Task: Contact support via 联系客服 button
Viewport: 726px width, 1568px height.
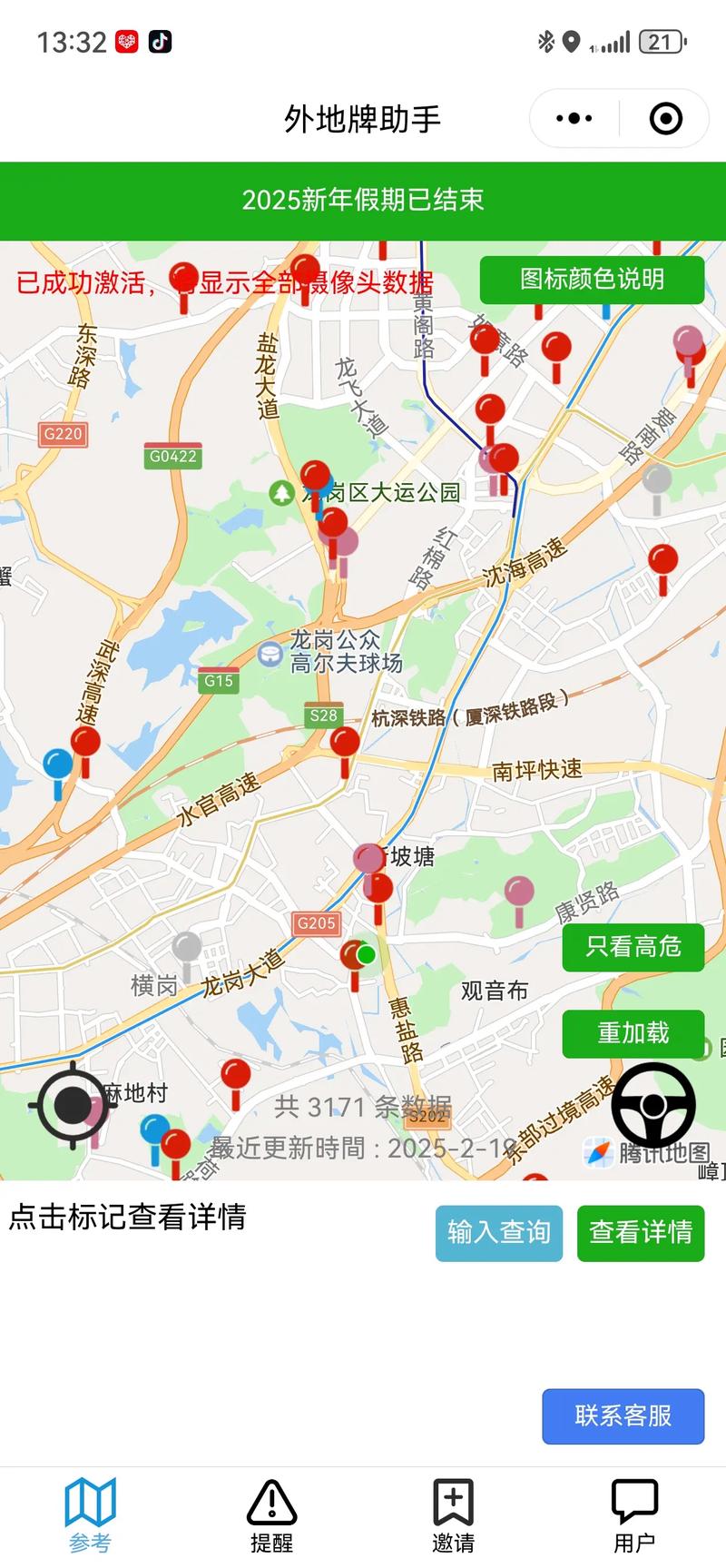Action: point(623,1417)
